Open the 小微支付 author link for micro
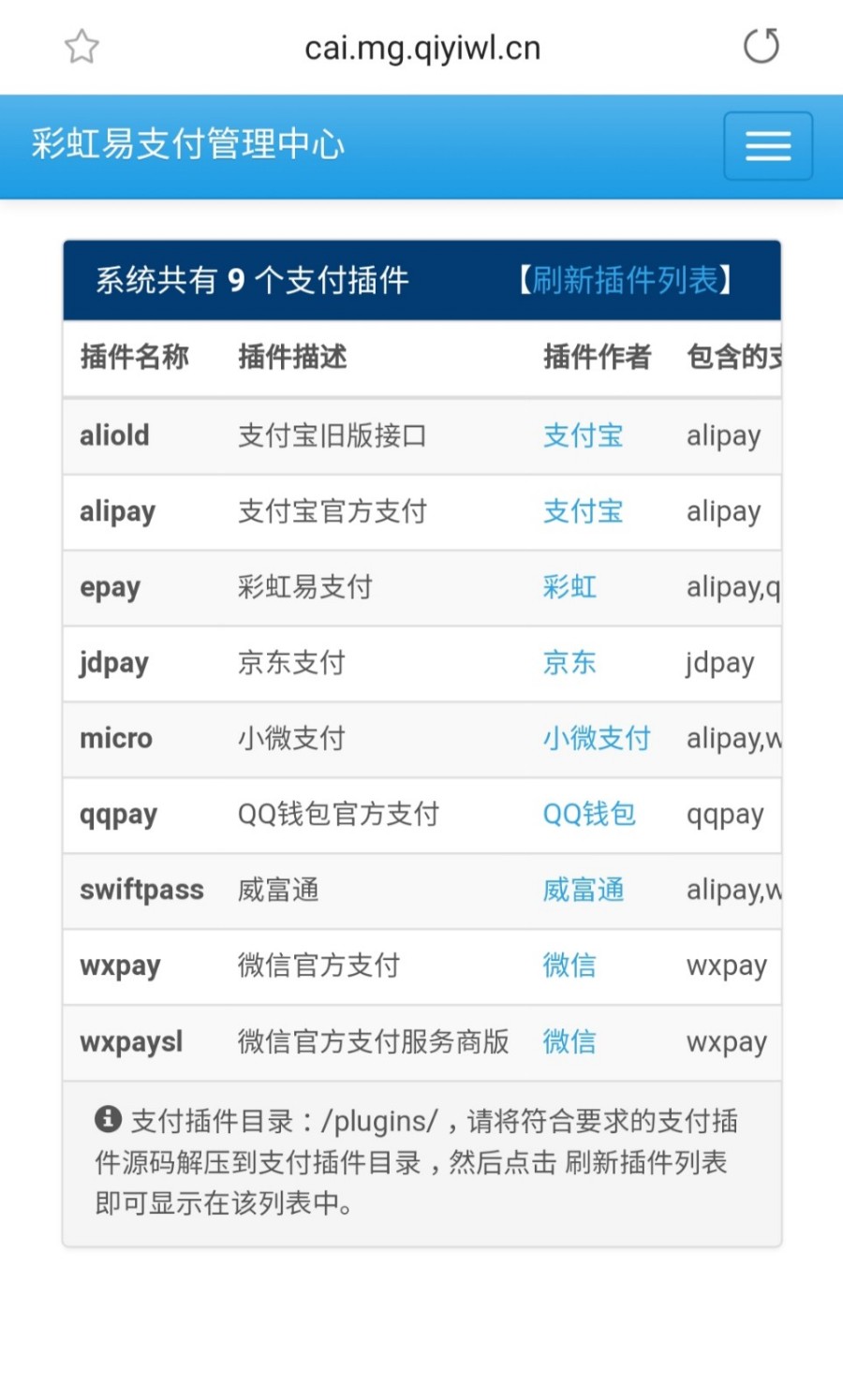The width and height of the screenshot is (843, 1400). pyautogui.click(x=596, y=739)
